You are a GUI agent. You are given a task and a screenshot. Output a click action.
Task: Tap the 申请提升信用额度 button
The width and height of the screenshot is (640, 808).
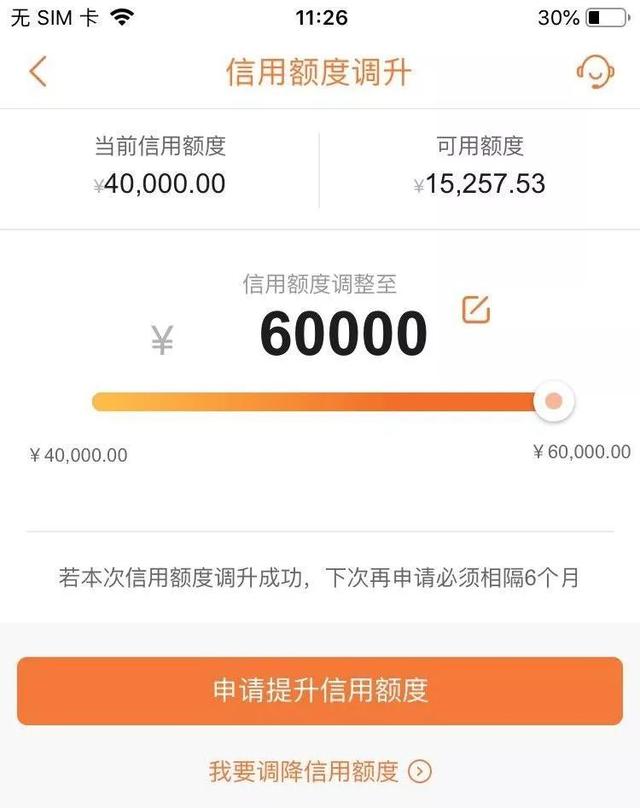pos(320,691)
